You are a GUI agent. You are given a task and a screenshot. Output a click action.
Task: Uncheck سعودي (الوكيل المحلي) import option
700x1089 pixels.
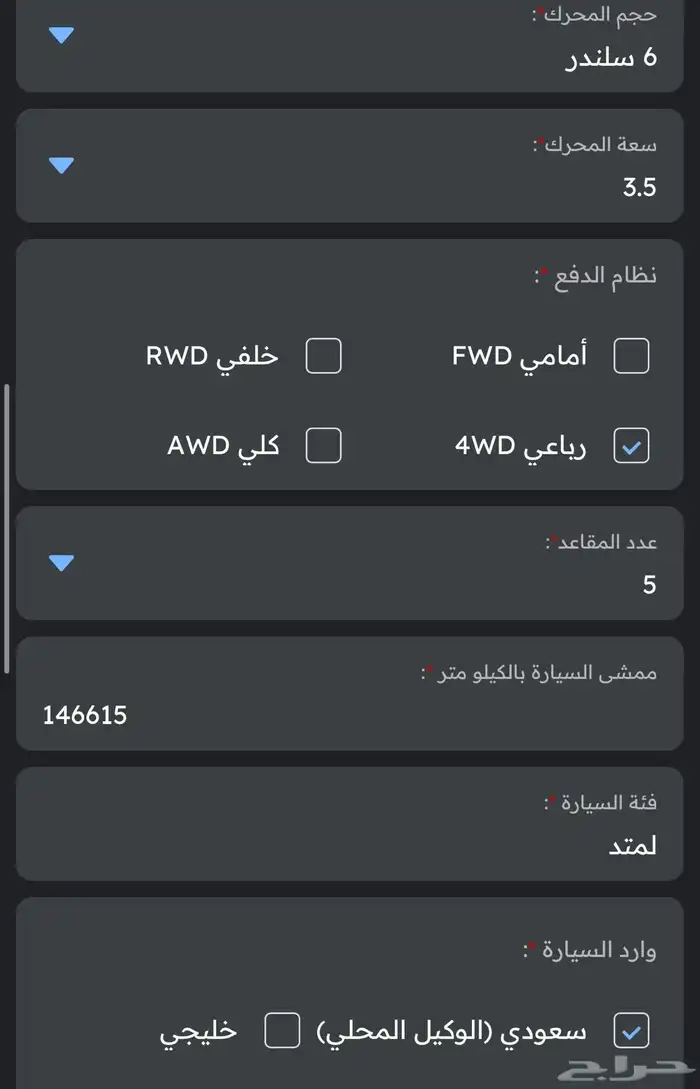[x=631, y=1031]
